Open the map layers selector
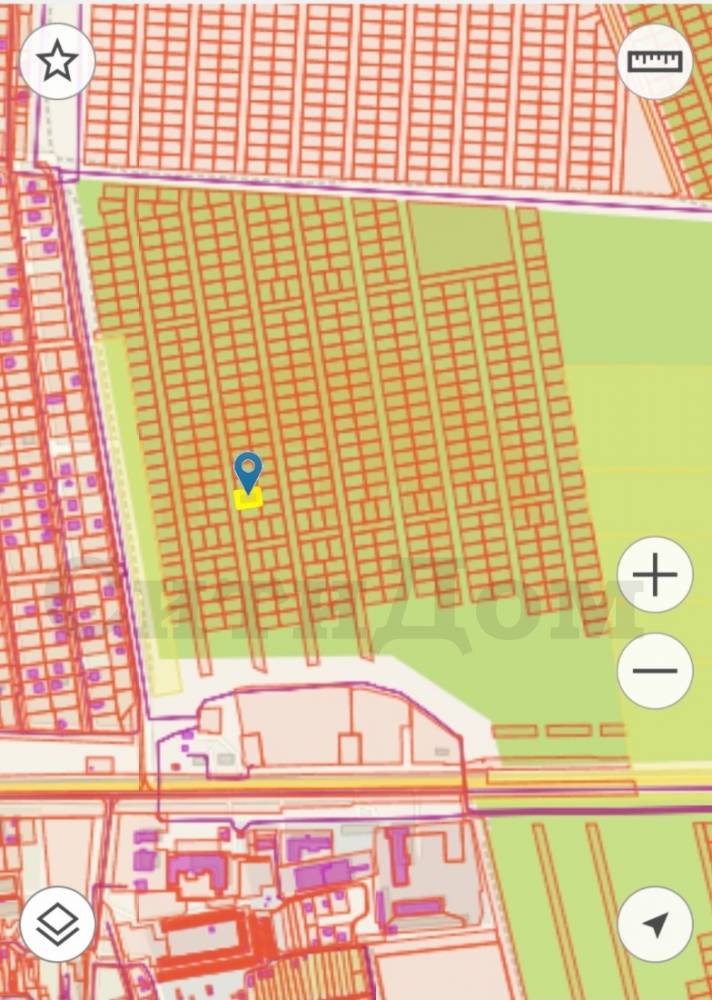The height and width of the screenshot is (1000, 712). [57, 924]
